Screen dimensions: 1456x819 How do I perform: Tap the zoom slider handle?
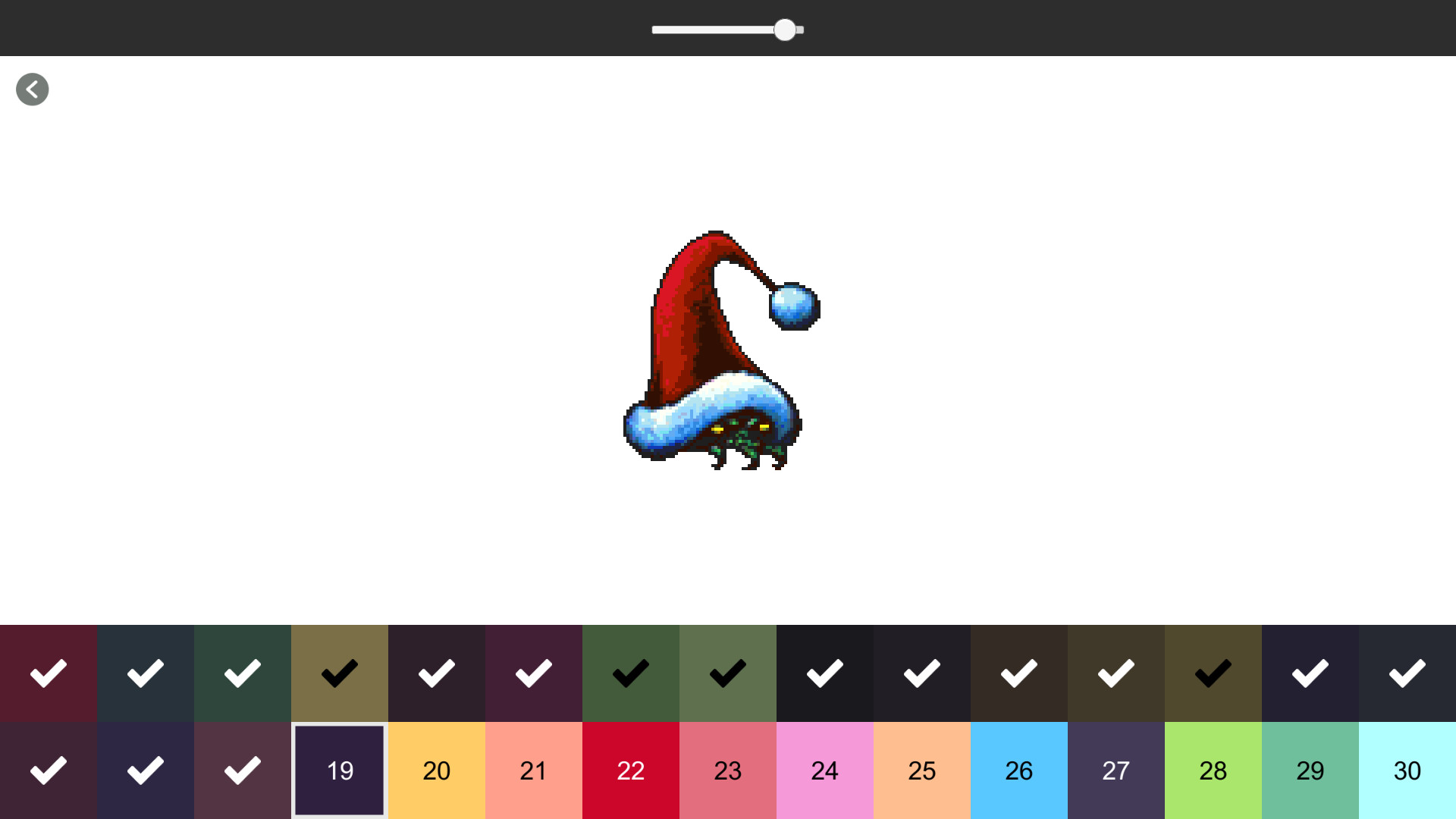pyautogui.click(x=785, y=30)
